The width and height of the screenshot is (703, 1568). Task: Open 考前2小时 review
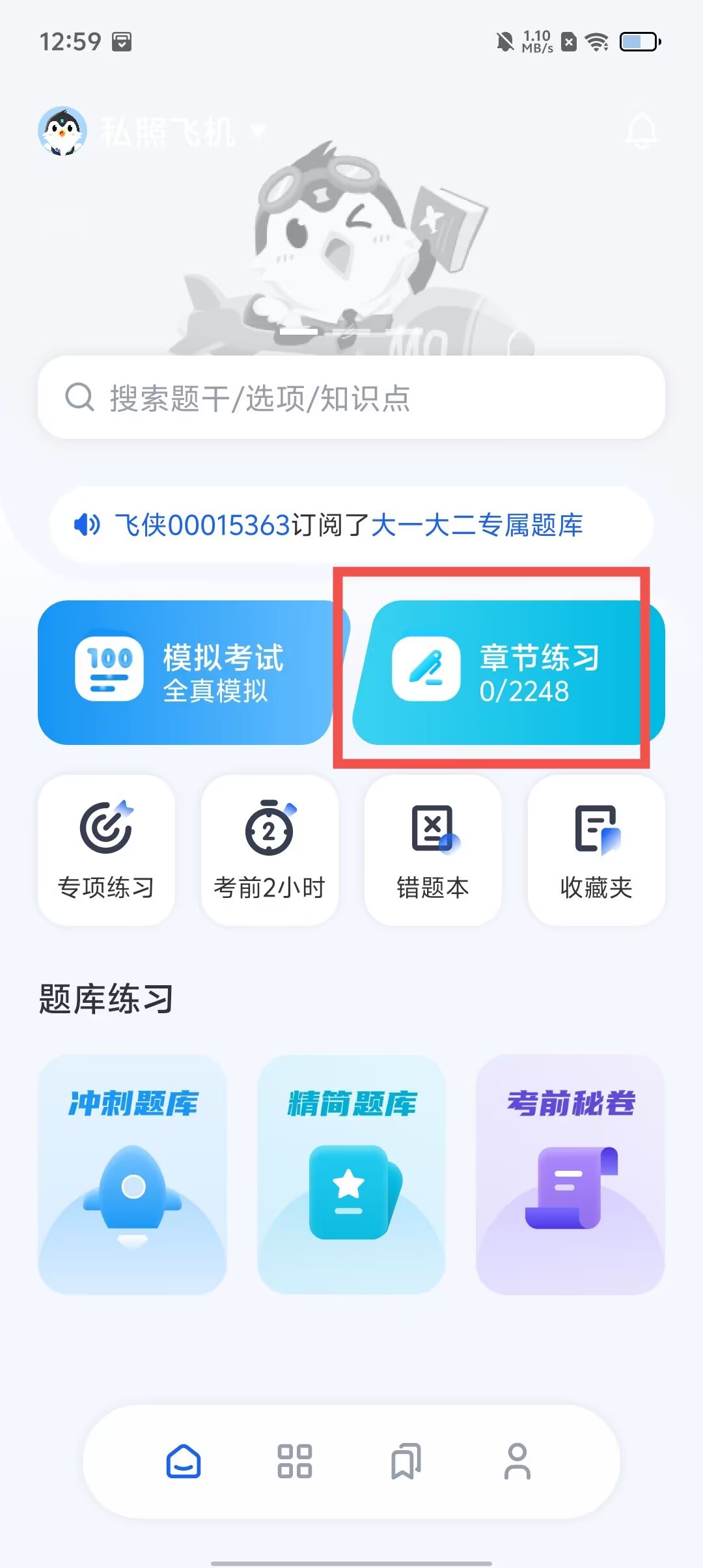click(x=269, y=850)
